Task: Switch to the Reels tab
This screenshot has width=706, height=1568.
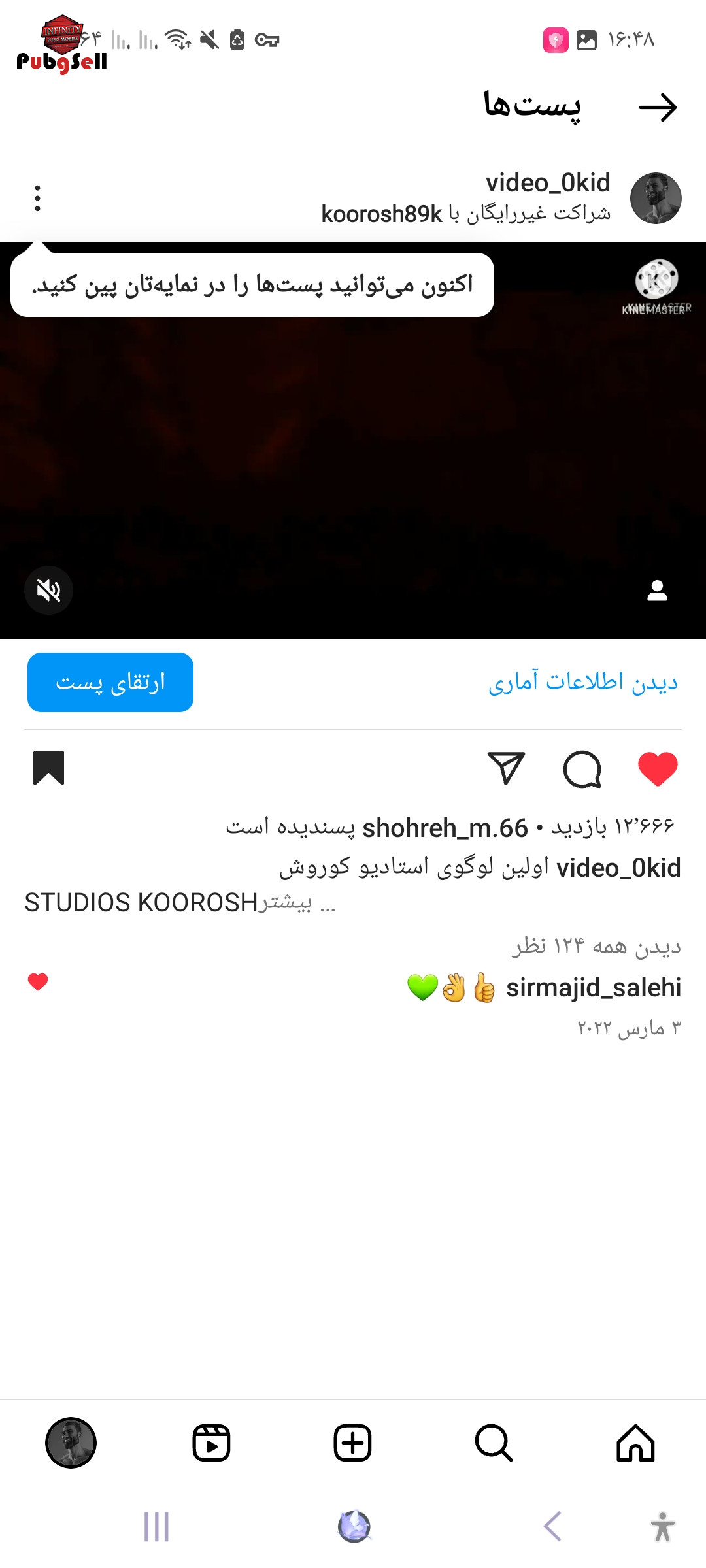Action: 211,1443
